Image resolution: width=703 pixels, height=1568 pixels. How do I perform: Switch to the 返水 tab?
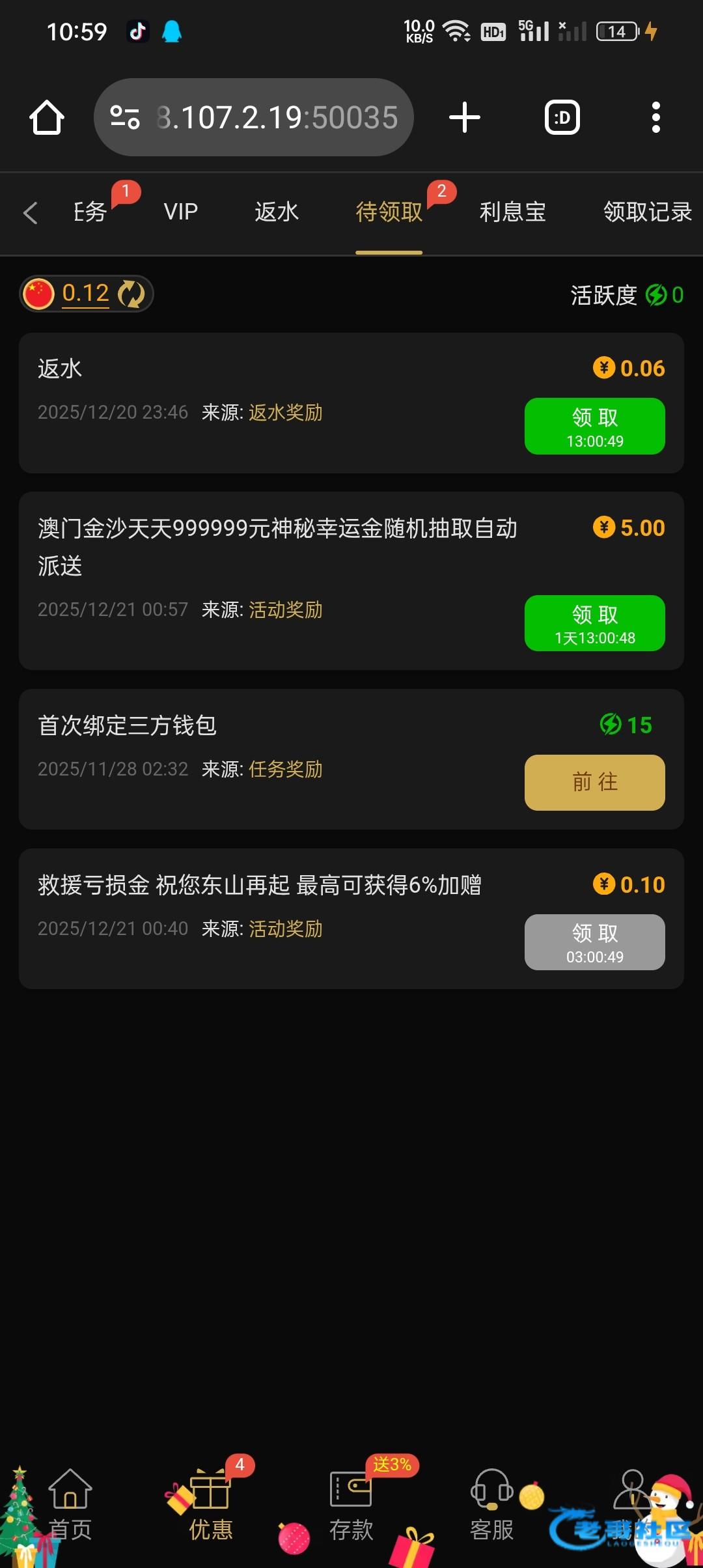point(277,212)
